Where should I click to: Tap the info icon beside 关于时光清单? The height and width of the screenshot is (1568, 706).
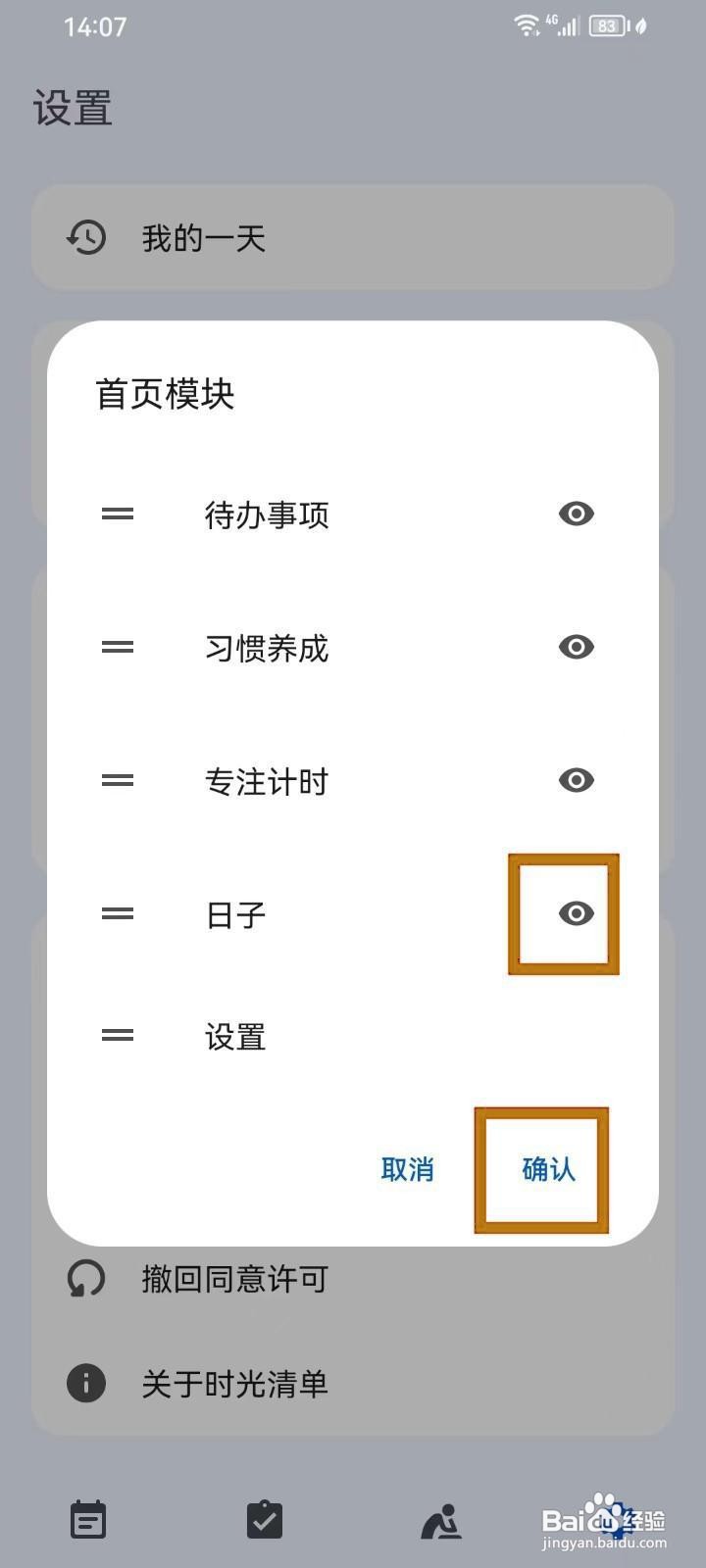pyautogui.click(x=85, y=1384)
